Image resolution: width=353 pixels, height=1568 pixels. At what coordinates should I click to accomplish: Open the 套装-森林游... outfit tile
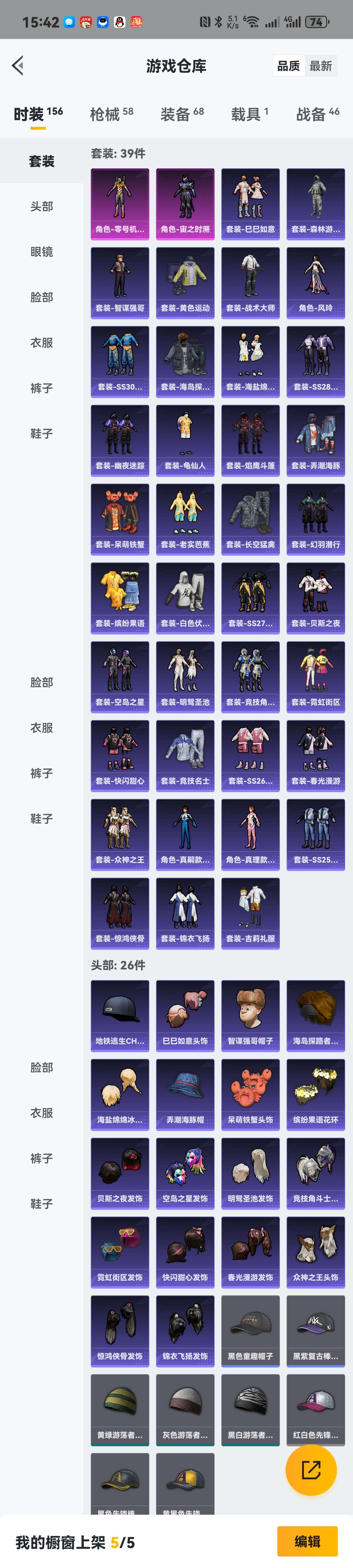(315, 203)
